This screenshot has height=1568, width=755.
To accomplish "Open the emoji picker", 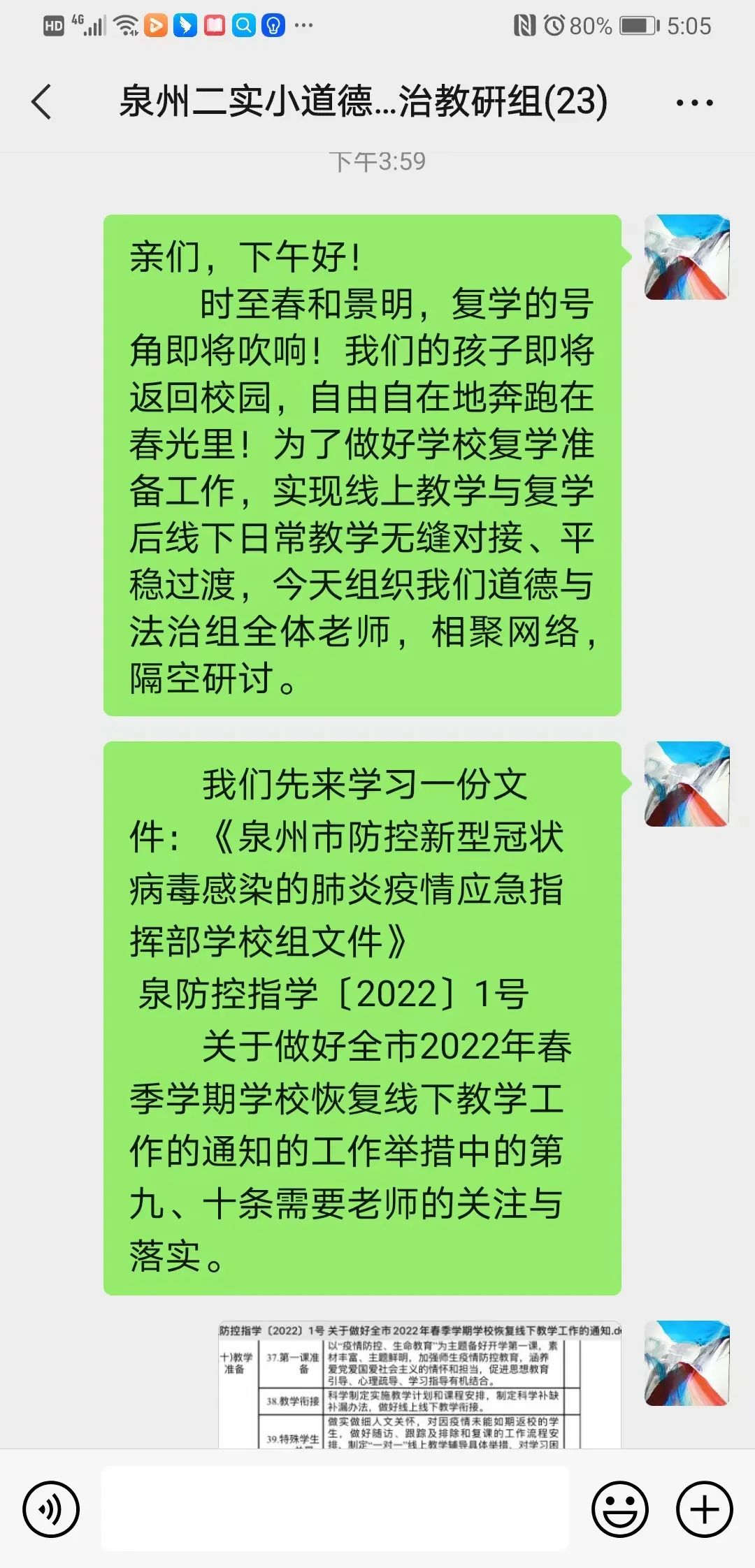I will (619, 1509).
